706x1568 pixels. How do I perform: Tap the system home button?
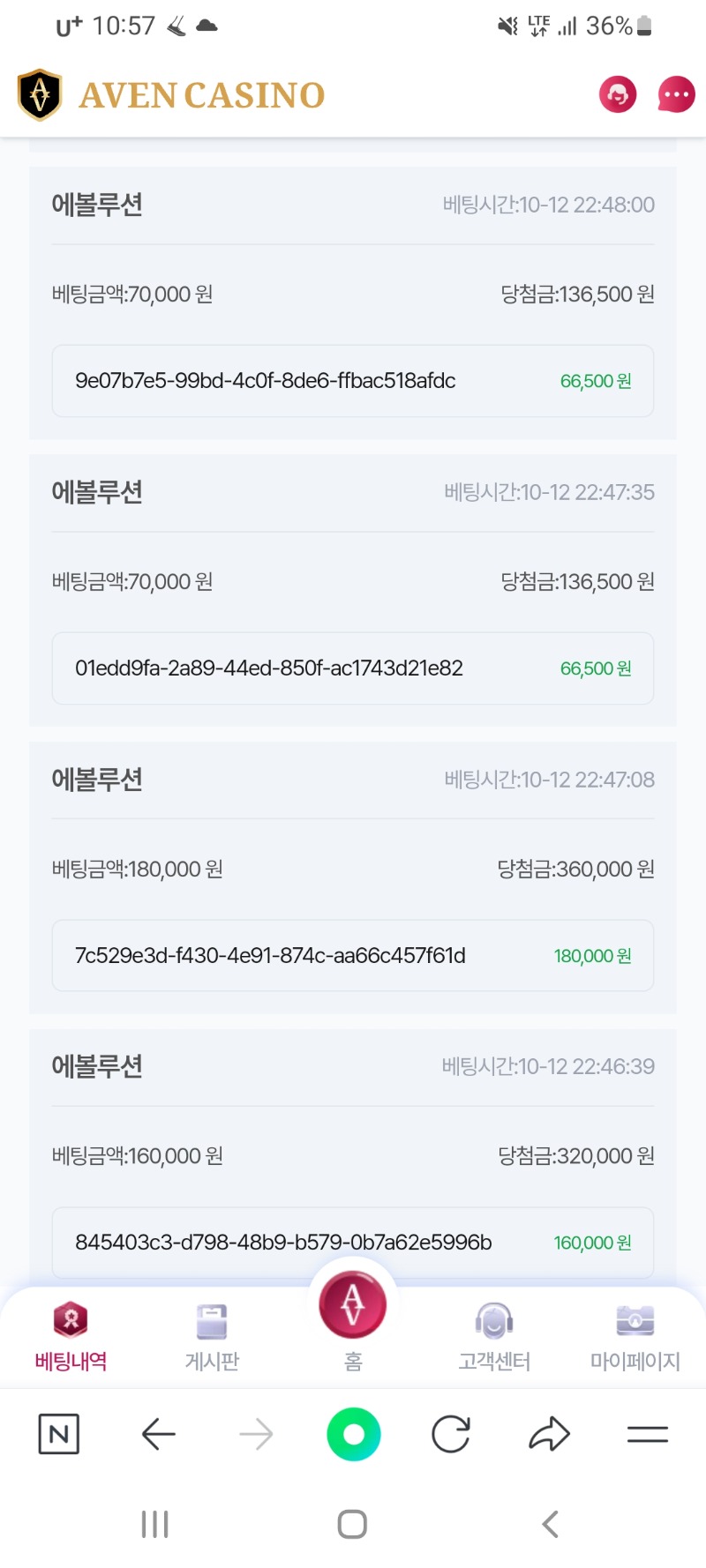coord(352,1524)
